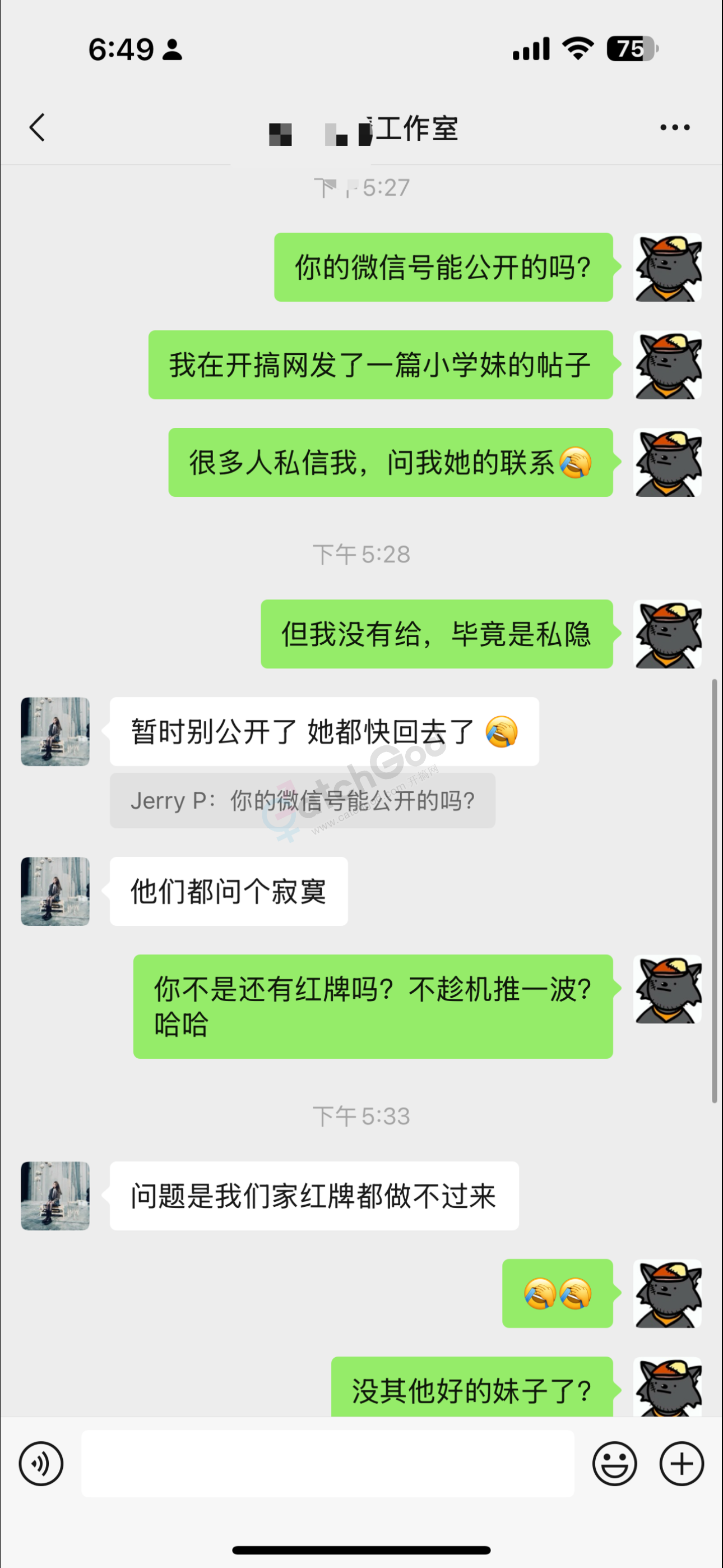Screen dimensions: 723x1568
Task: Switch to voice message input mode
Action: point(41,1464)
